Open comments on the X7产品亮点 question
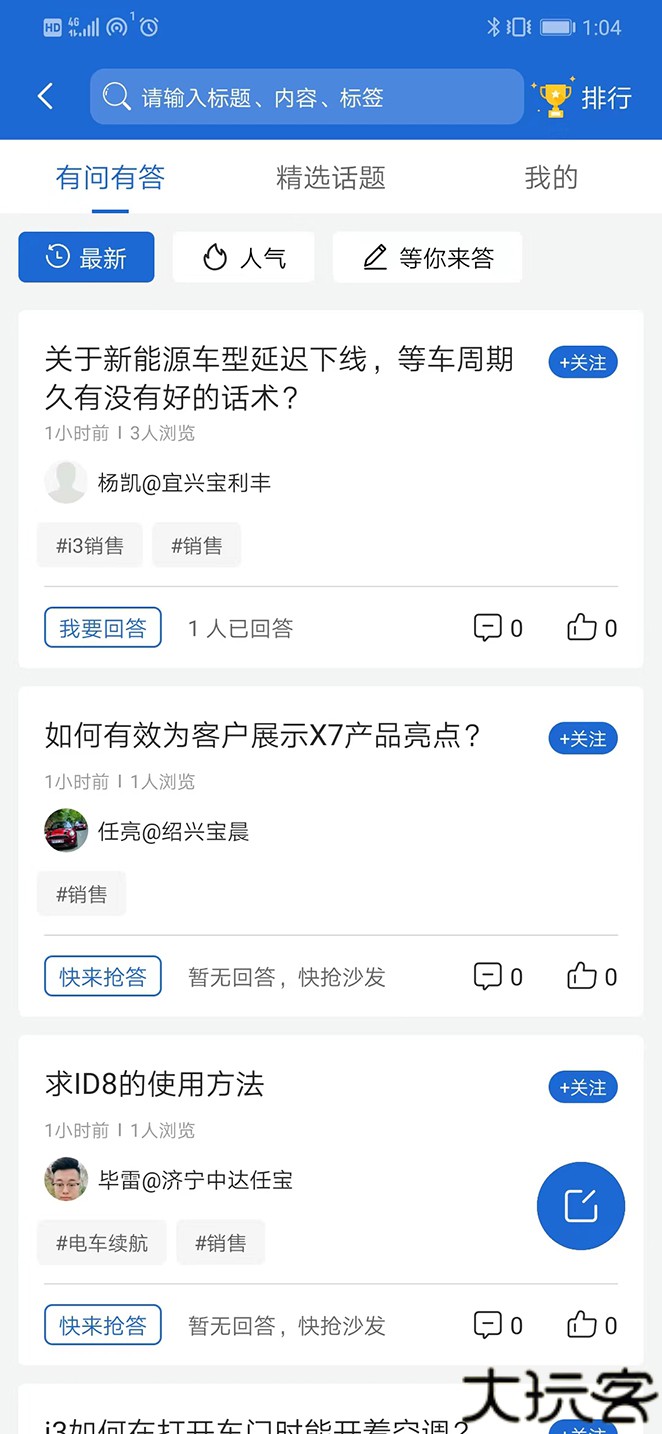Screen dimensions: 662x1434 pos(498,976)
